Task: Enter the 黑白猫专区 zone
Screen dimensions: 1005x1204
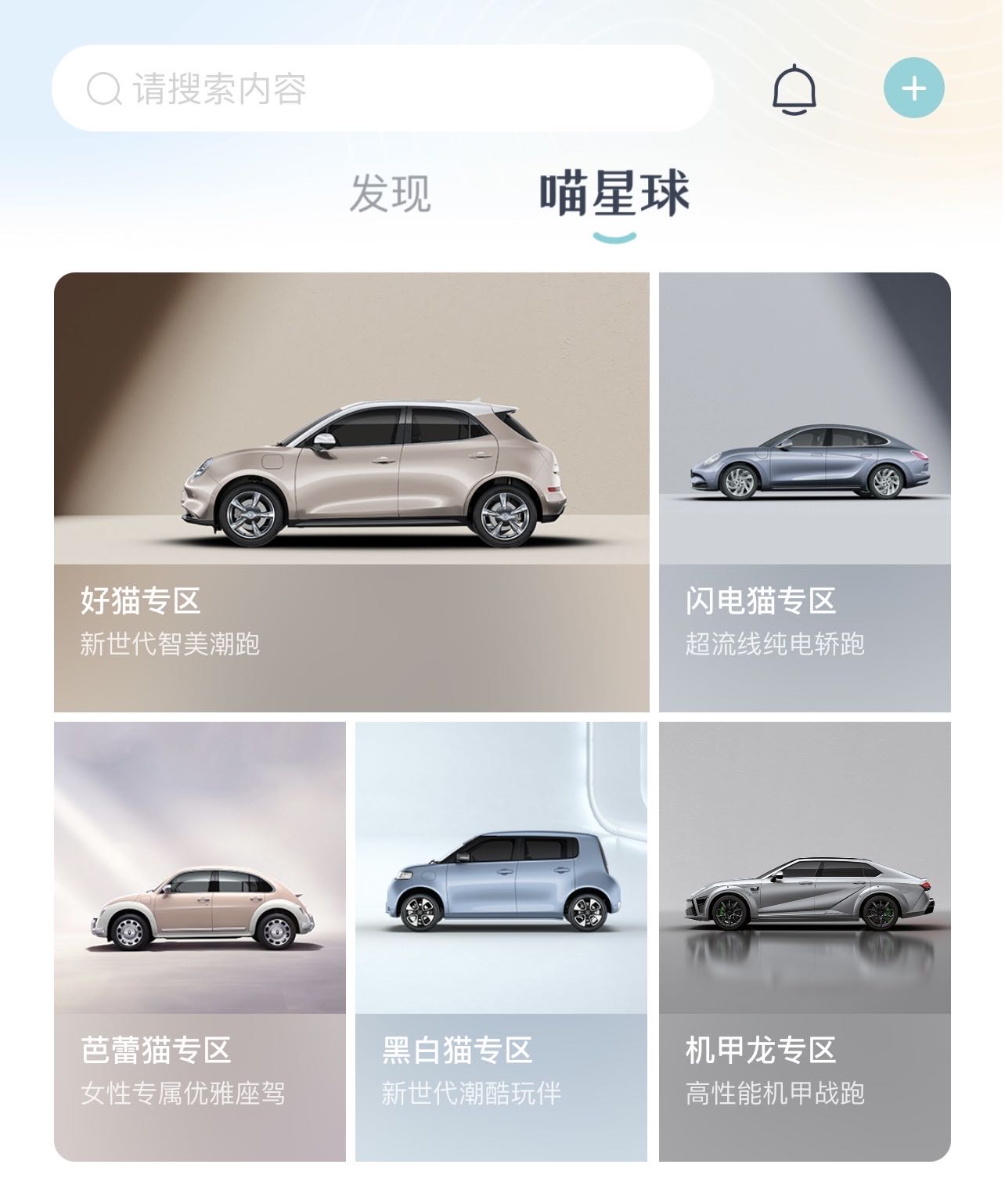Action: coord(501,941)
